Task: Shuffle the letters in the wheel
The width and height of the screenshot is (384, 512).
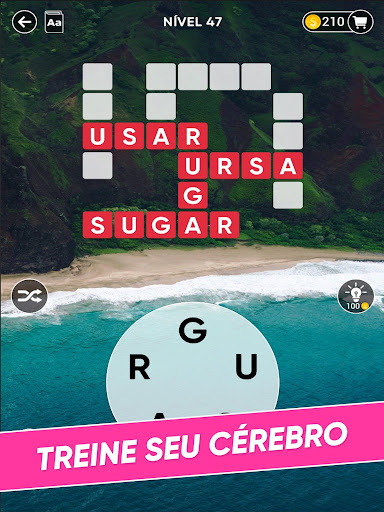Action: click(x=29, y=296)
